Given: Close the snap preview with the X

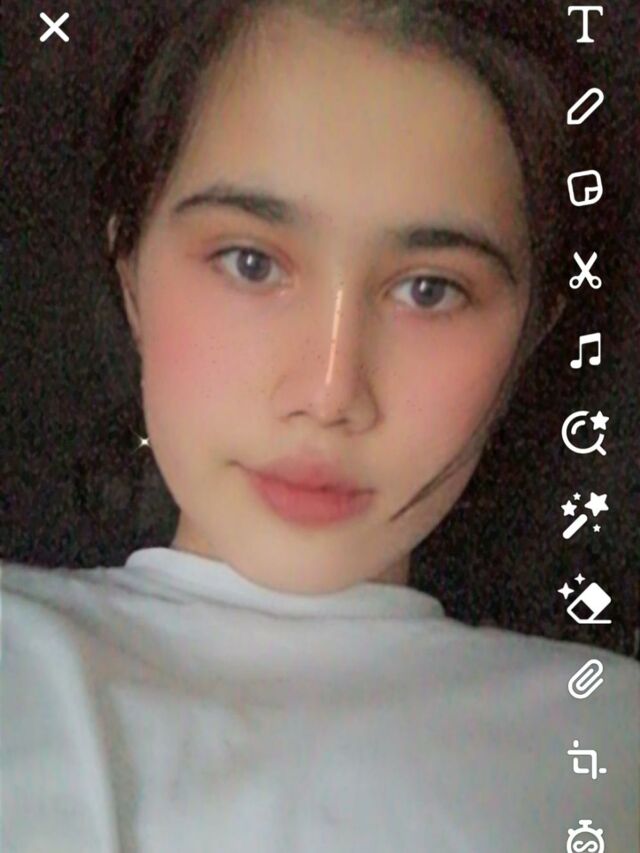Looking at the screenshot, I should tap(54, 27).
